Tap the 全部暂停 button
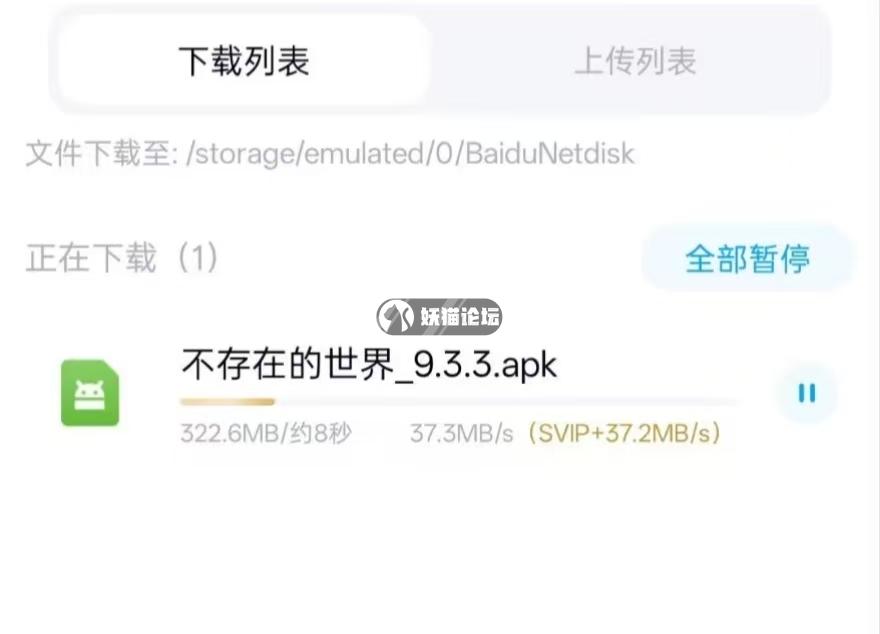 (747, 259)
